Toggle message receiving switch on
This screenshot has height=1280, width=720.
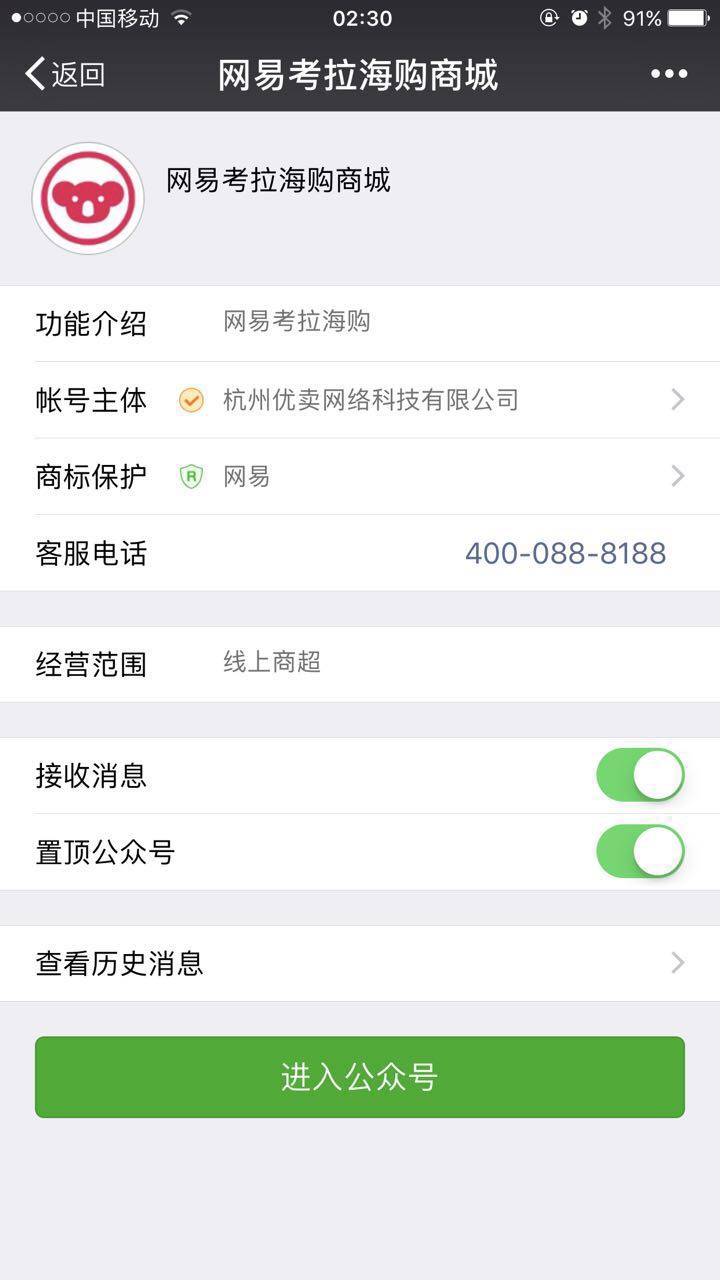[x=640, y=775]
